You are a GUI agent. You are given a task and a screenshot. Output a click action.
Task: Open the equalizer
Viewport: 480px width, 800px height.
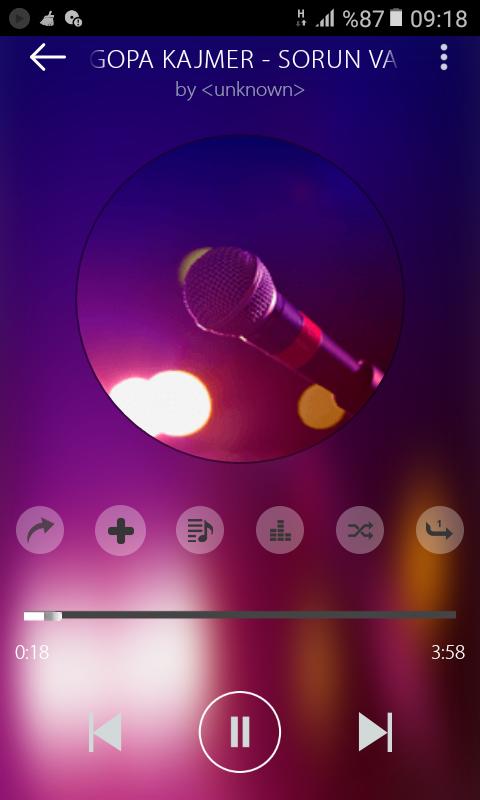coord(280,530)
